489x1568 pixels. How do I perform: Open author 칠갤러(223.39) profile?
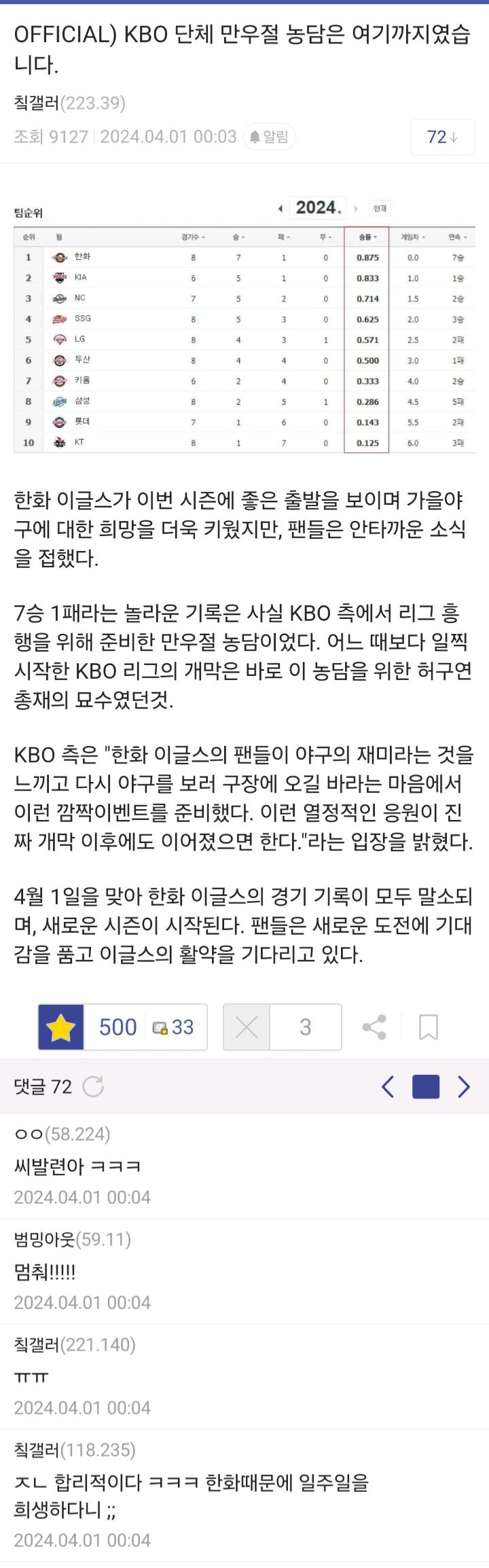[69, 103]
